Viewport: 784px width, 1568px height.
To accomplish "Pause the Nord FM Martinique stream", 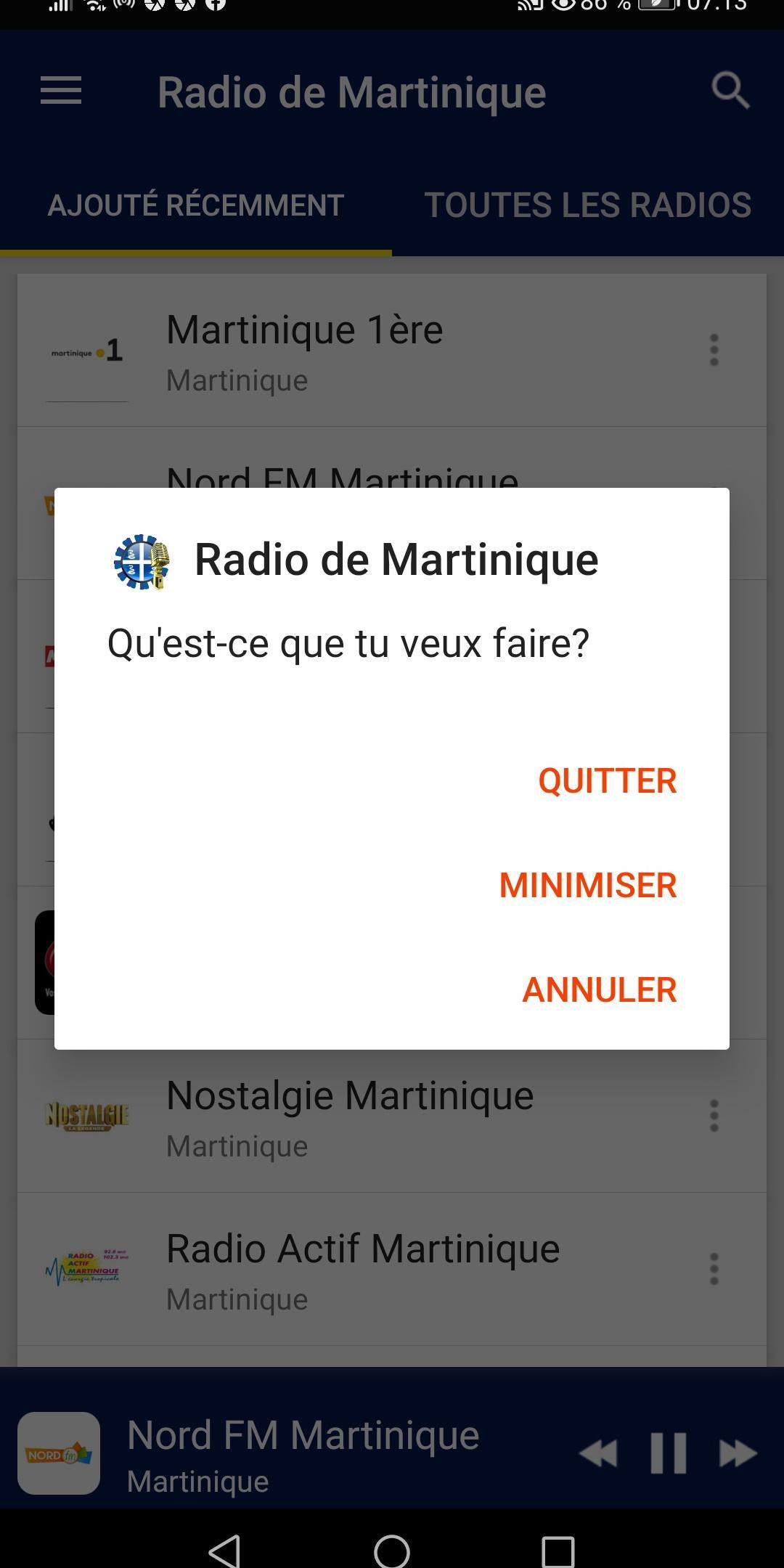I will coord(669,1453).
